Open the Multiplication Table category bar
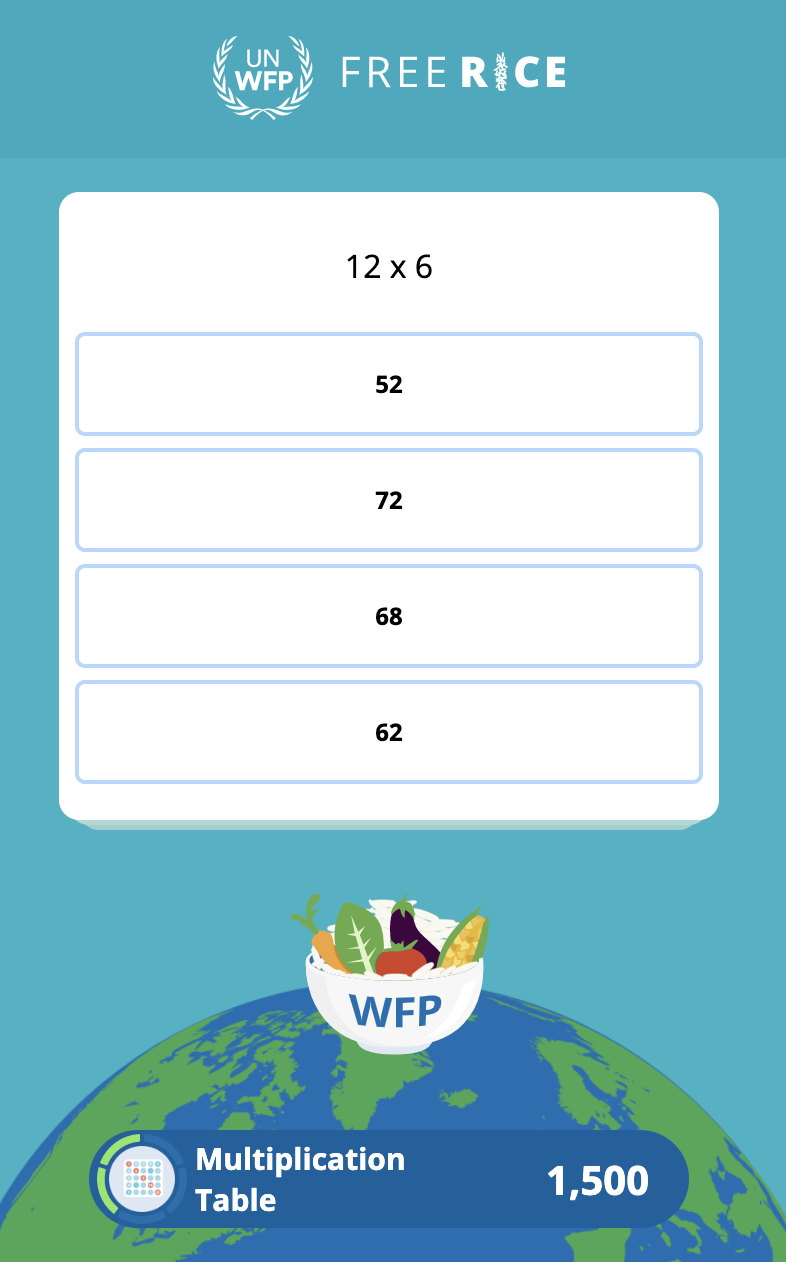This screenshot has width=786, height=1262. point(390,1179)
